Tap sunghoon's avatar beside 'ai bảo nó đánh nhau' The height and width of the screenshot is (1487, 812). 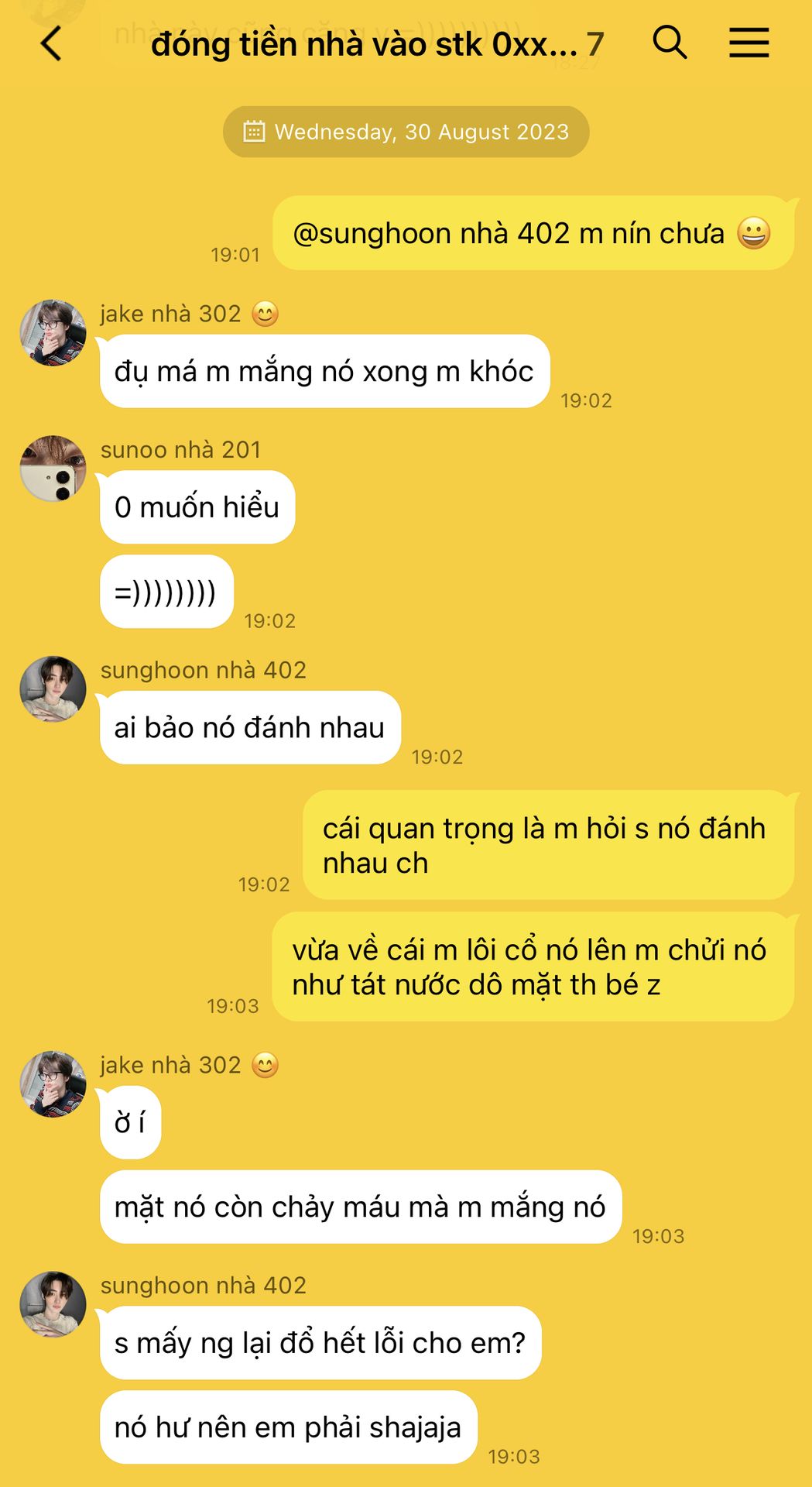point(53,689)
